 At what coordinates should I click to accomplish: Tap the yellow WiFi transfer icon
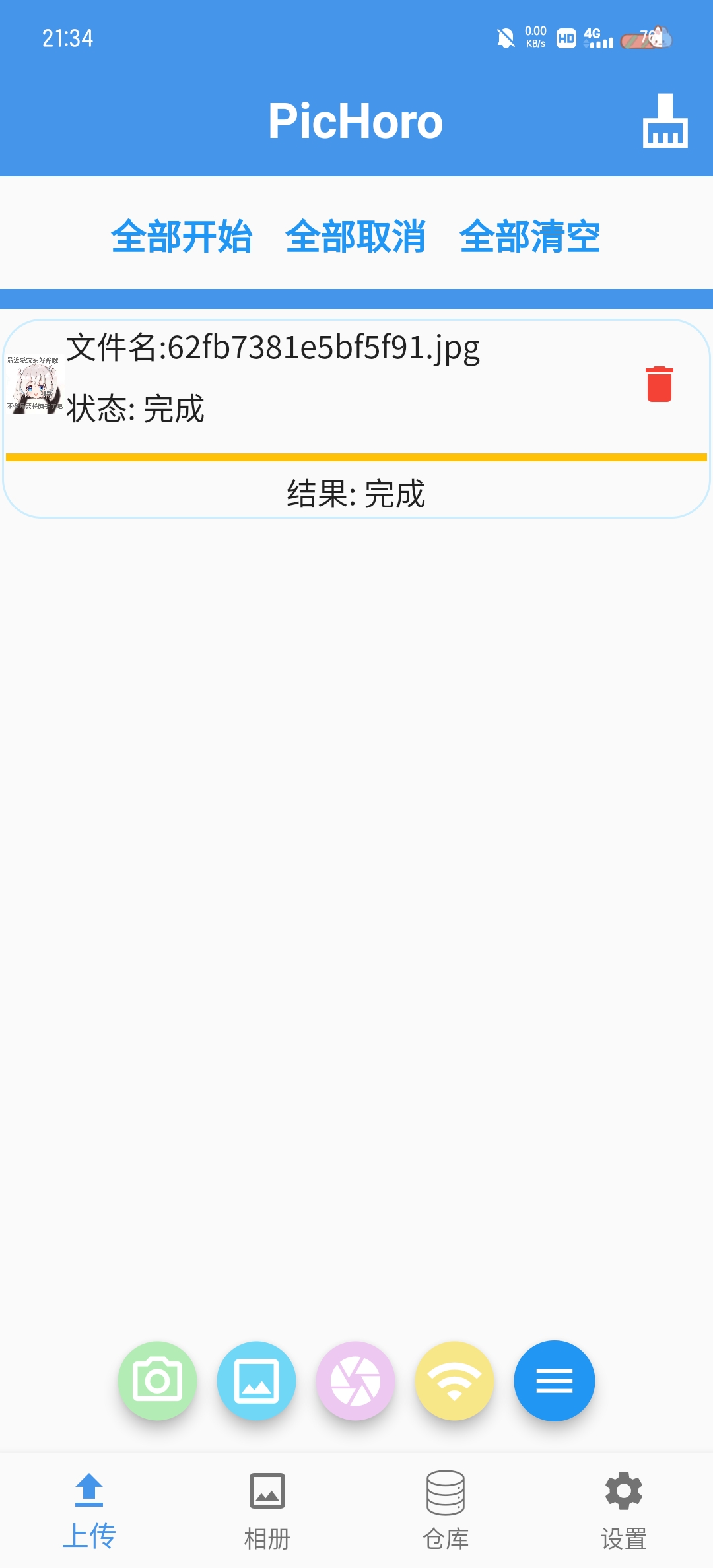tap(455, 1381)
